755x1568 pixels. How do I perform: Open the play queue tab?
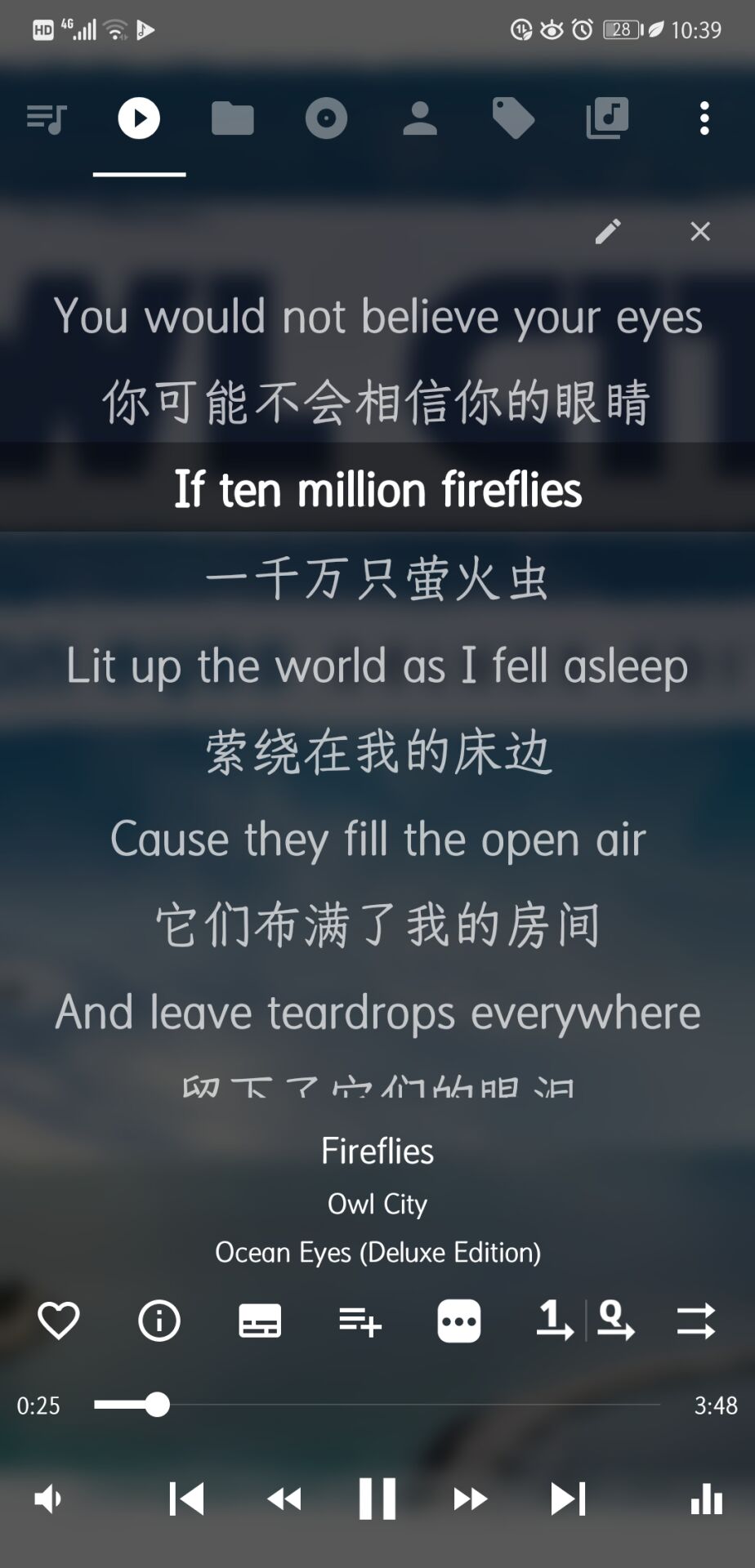coord(46,119)
